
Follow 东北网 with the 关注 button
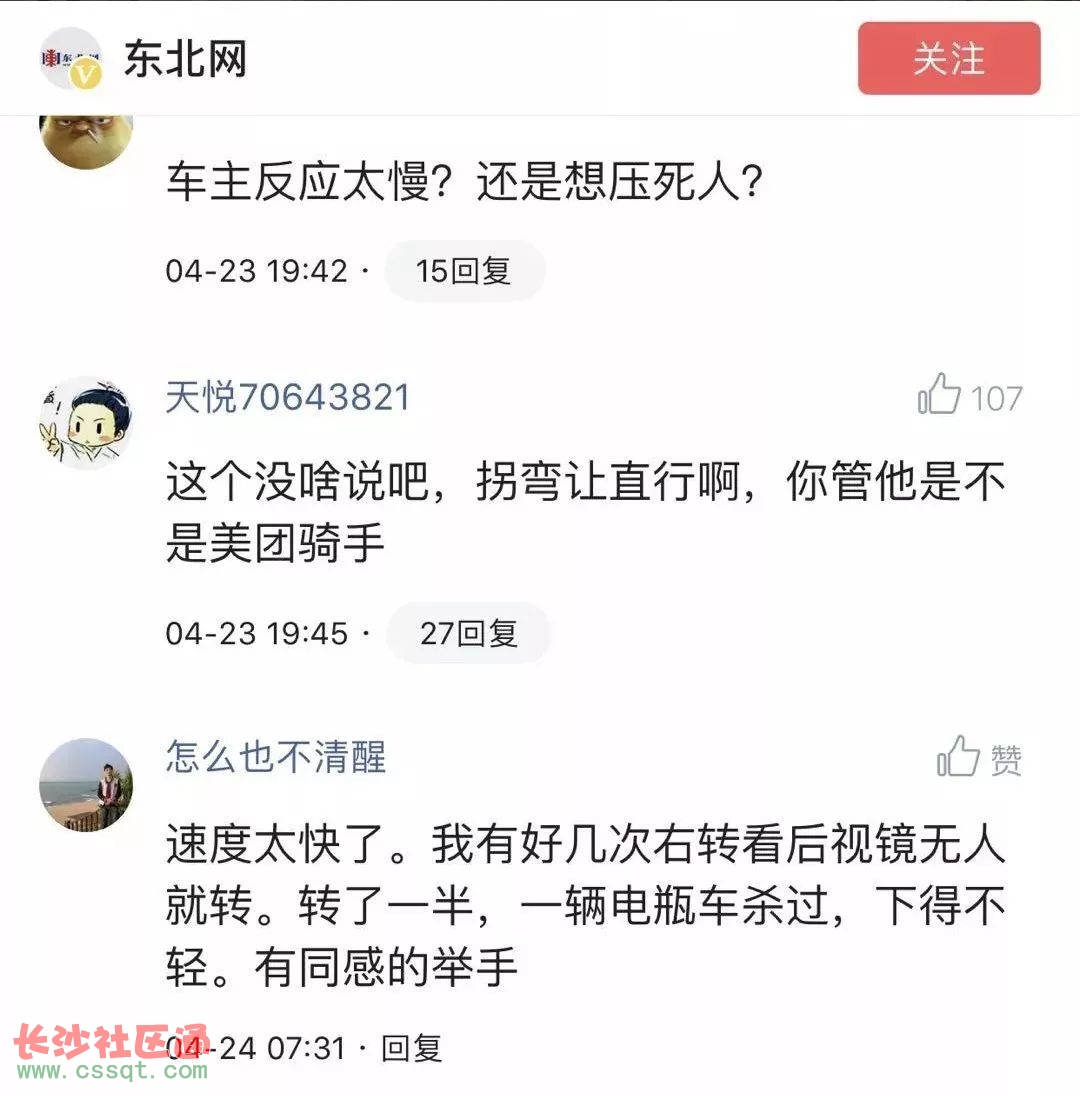click(x=948, y=59)
